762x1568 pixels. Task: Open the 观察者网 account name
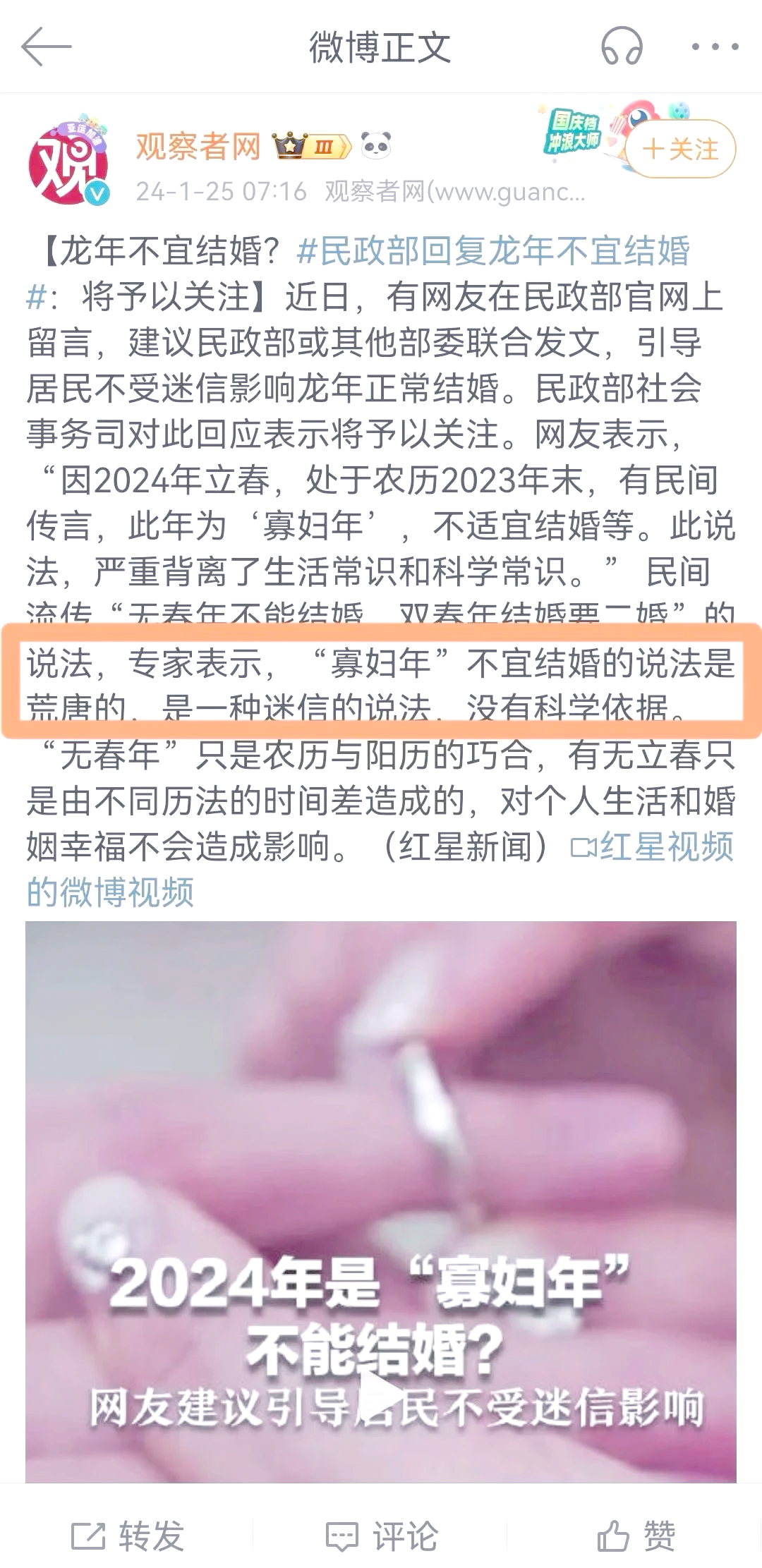point(198,147)
